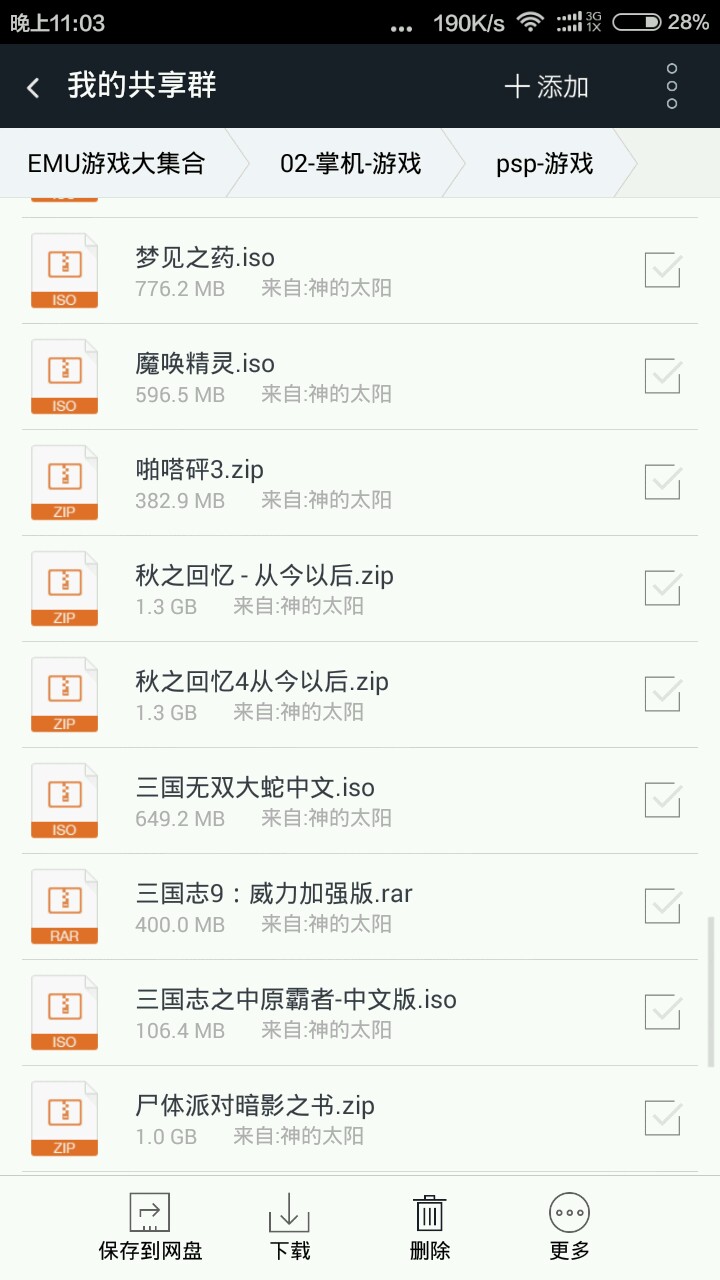Open 三国志9：威力加强版.rar
The width and height of the screenshot is (720, 1280).
(360, 907)
